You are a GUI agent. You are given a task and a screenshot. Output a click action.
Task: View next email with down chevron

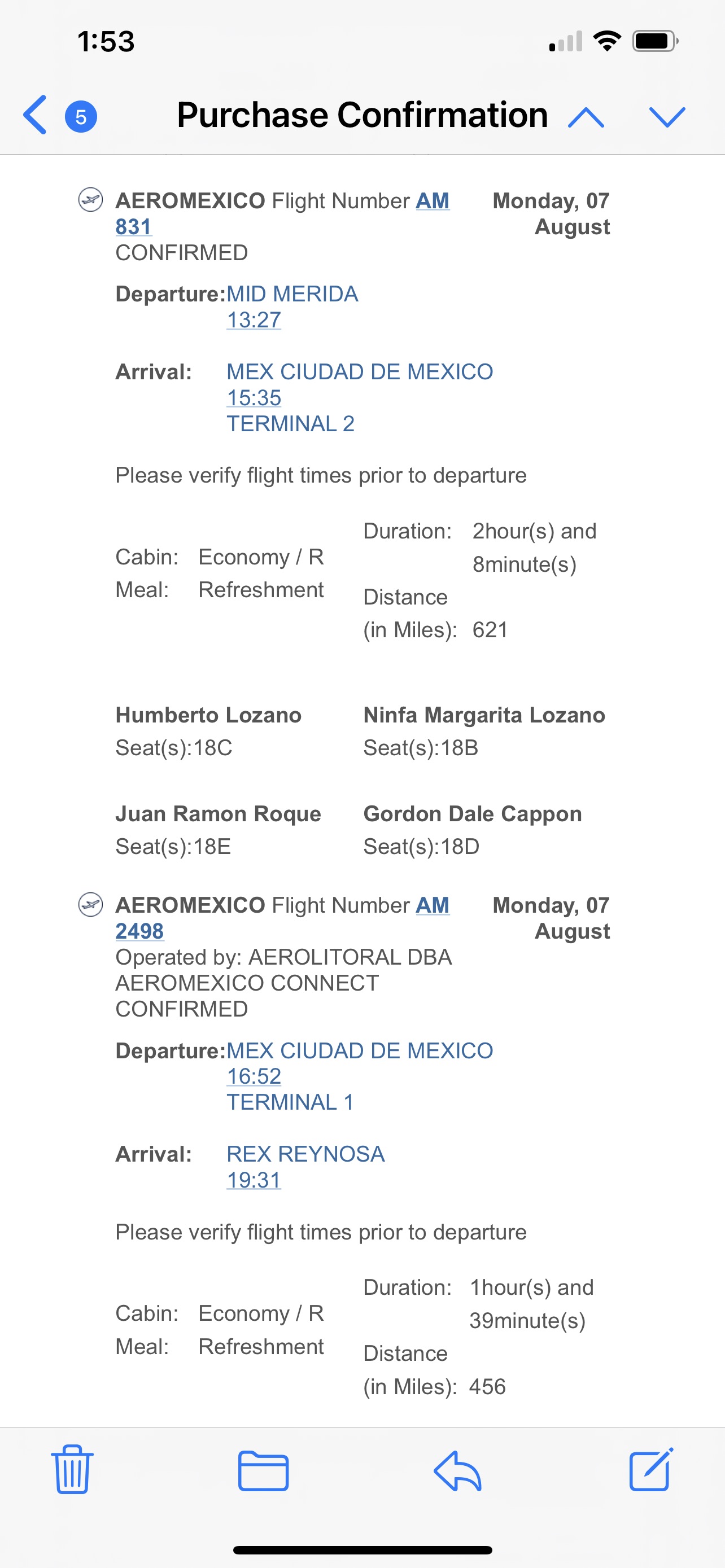[x=668, y=116]
